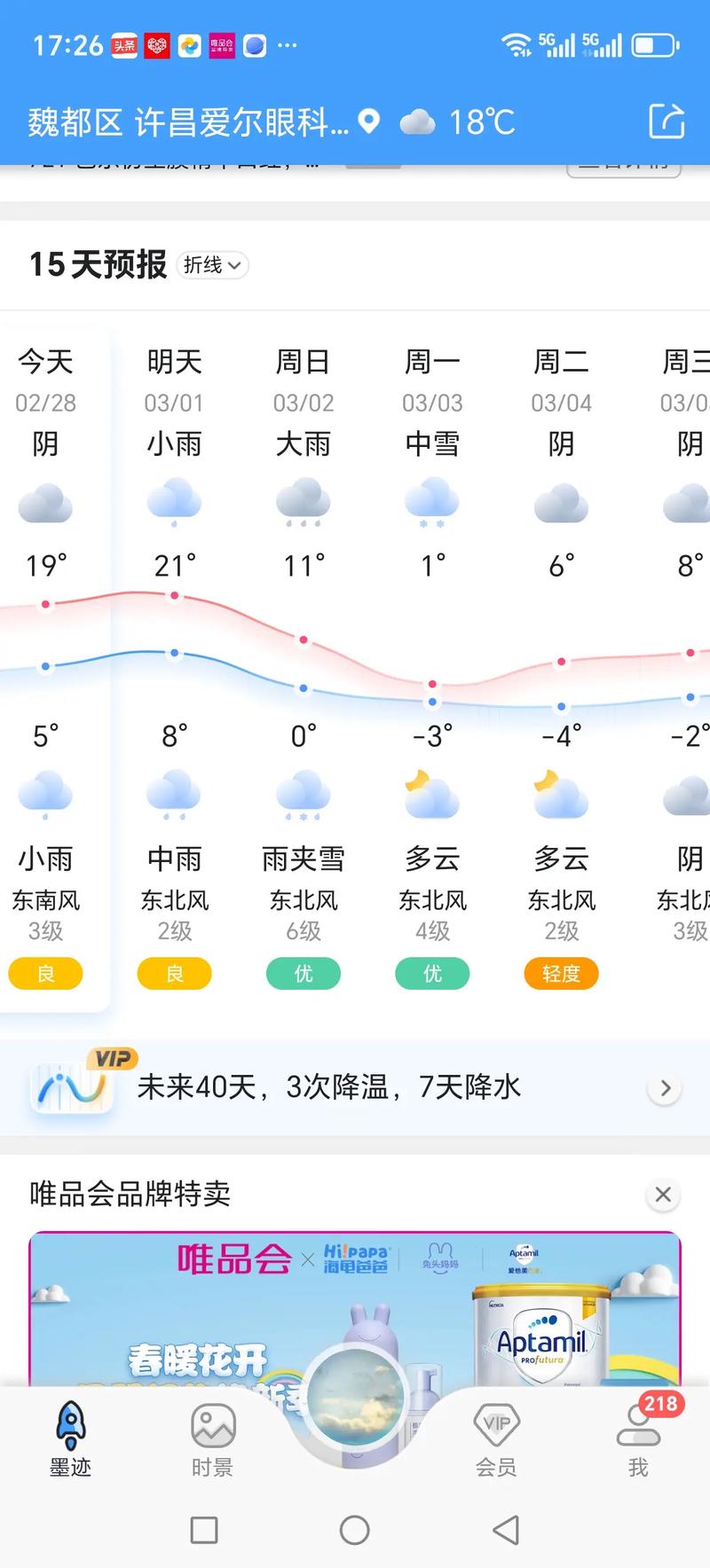Expand the 40-day forecast with the right chevron
This screenshot has width=710, height=1568.
(x=664, y=1087)
